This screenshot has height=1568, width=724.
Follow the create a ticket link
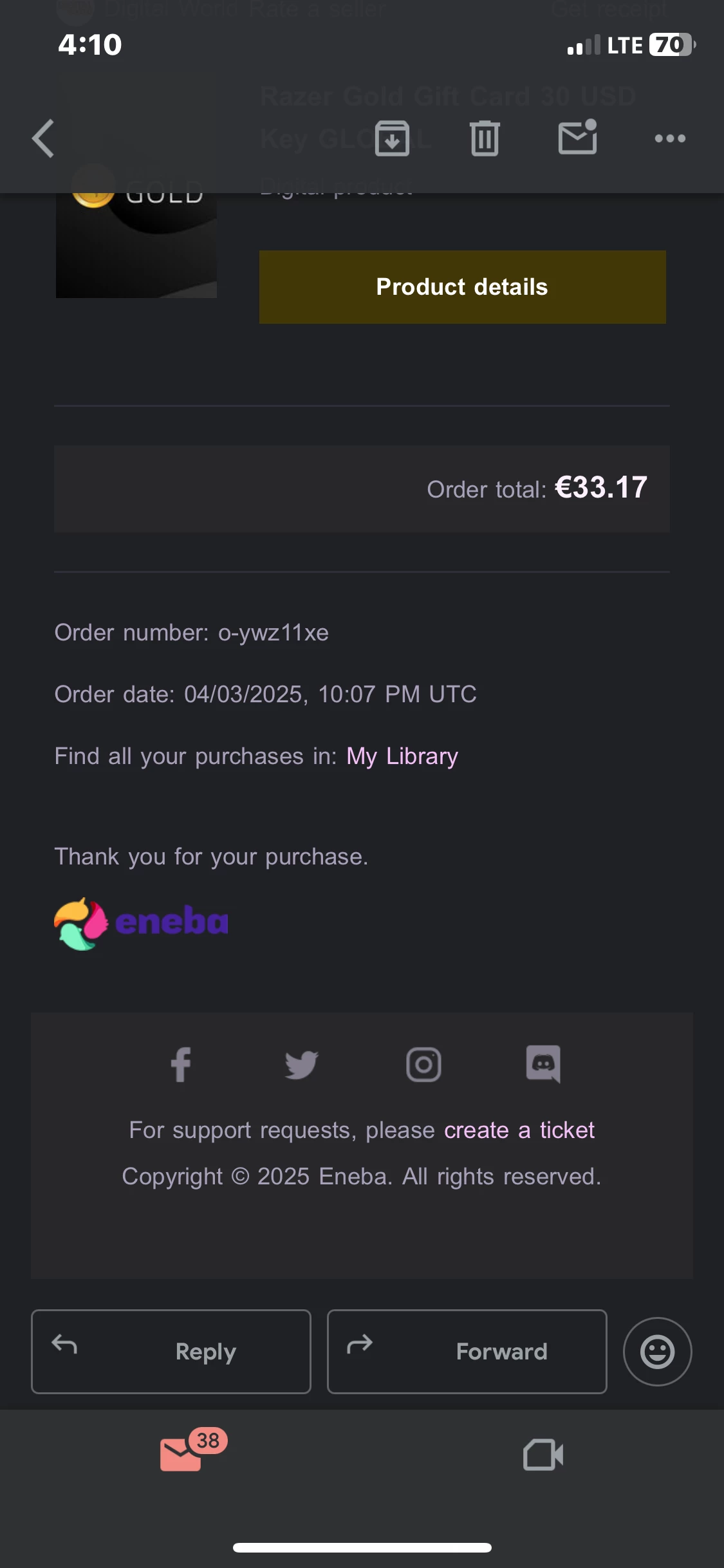pyautogui.click(x=519, y=1130)
